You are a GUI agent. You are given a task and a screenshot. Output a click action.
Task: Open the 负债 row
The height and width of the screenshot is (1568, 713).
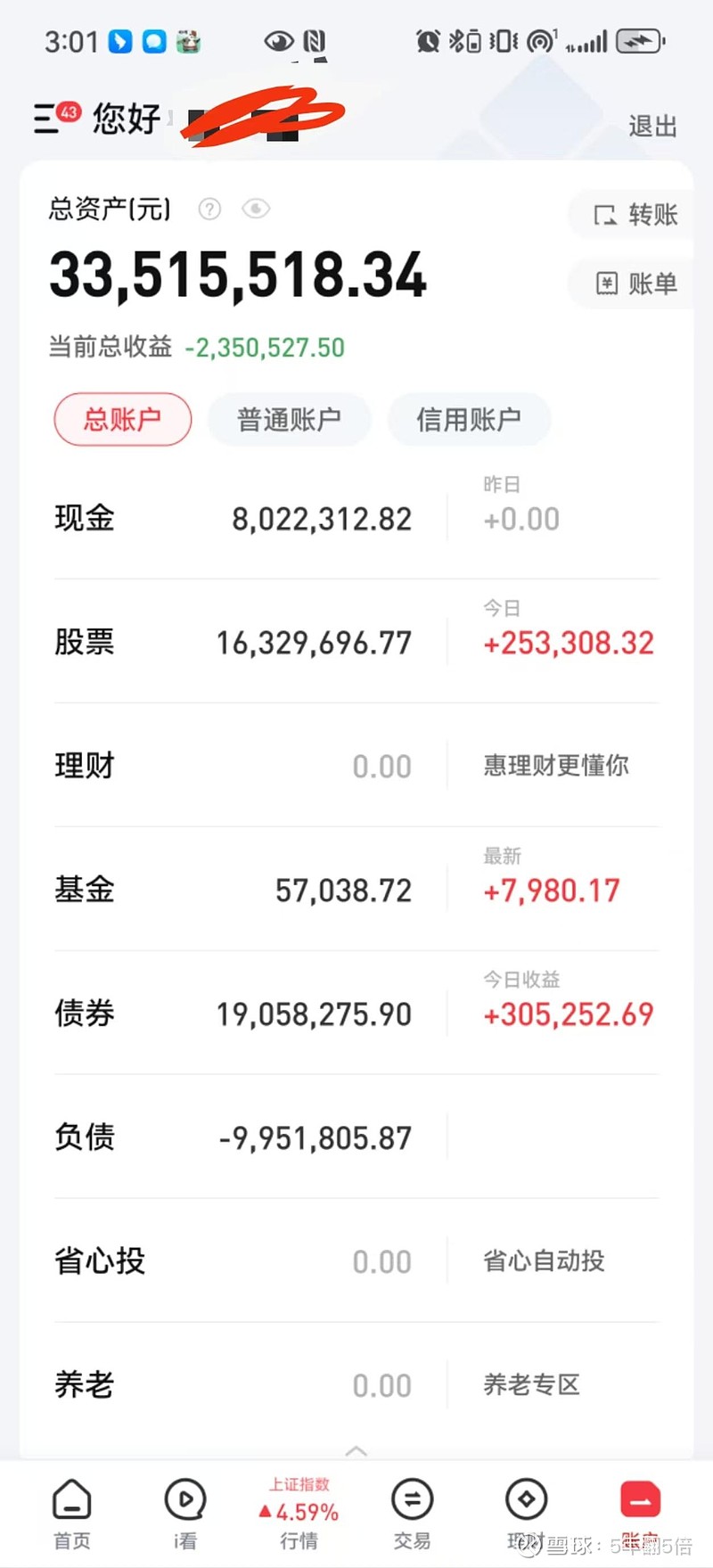pos(356,1137)
